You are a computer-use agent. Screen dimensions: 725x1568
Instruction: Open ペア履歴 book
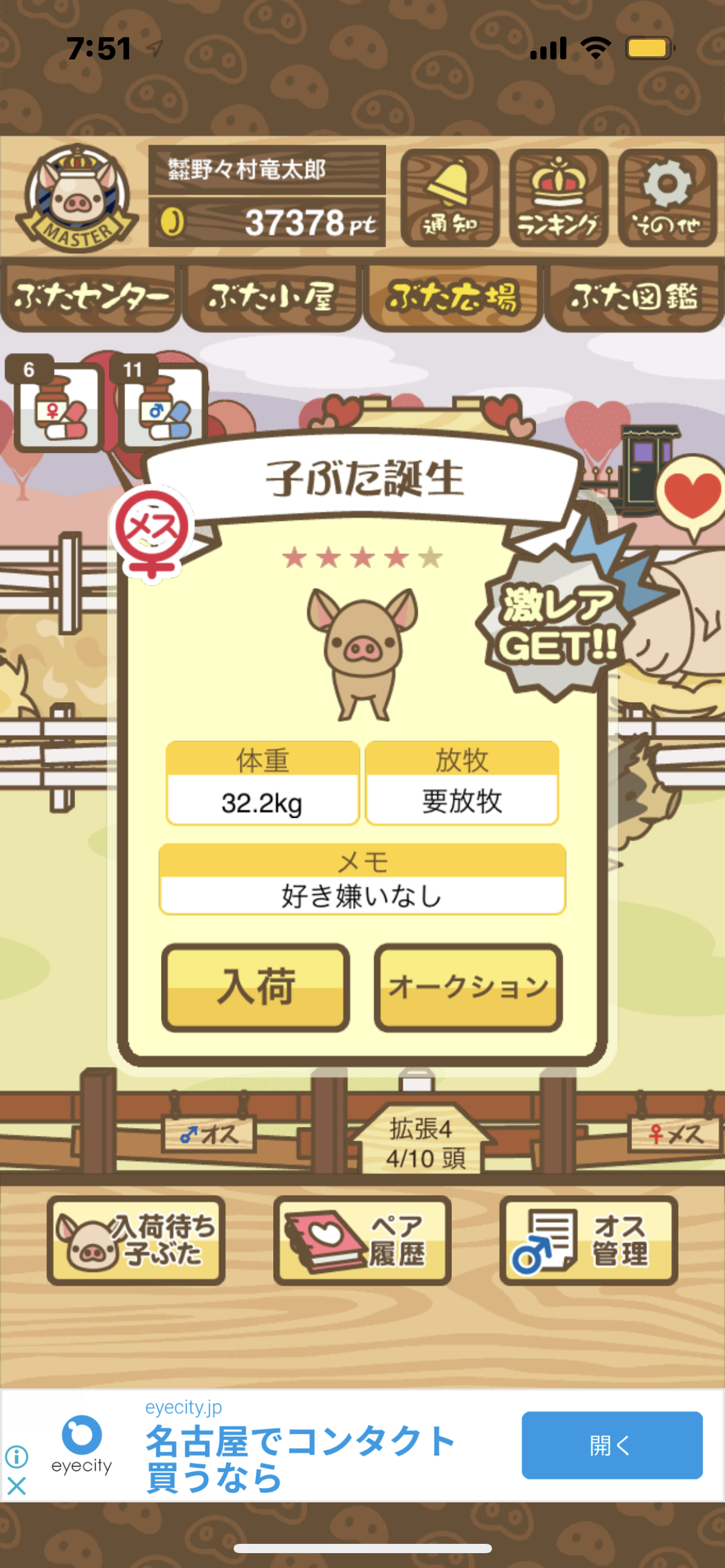[x=362, y=1240]
